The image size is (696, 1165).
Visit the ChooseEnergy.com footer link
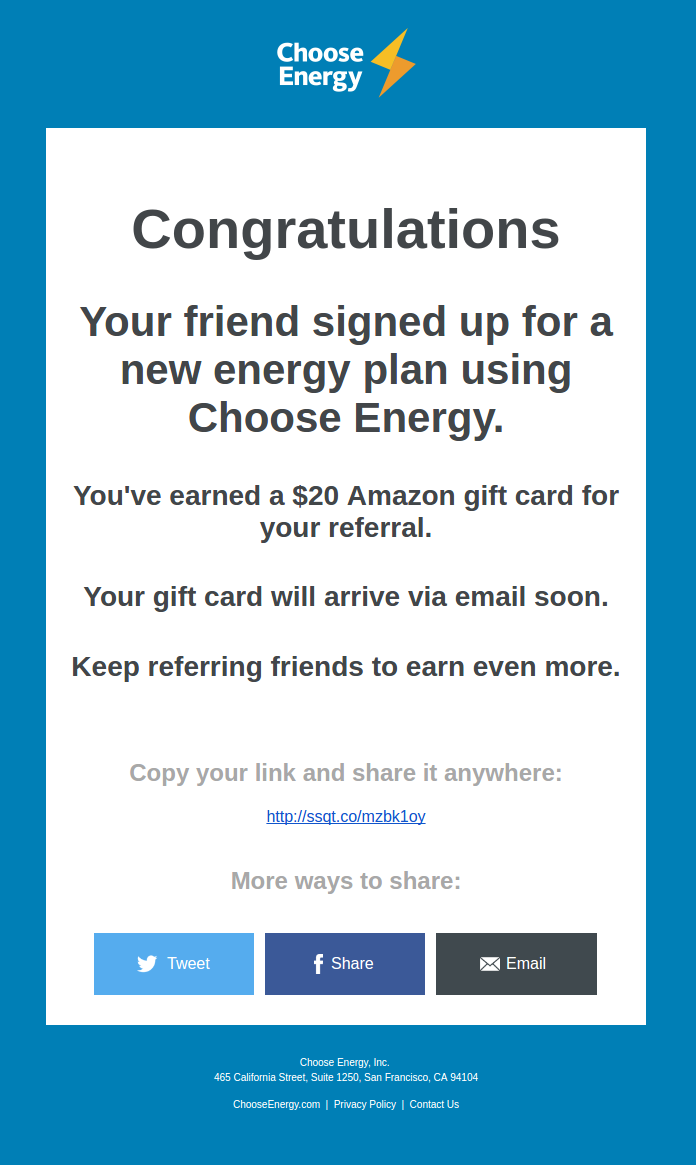coord(277,1105)
